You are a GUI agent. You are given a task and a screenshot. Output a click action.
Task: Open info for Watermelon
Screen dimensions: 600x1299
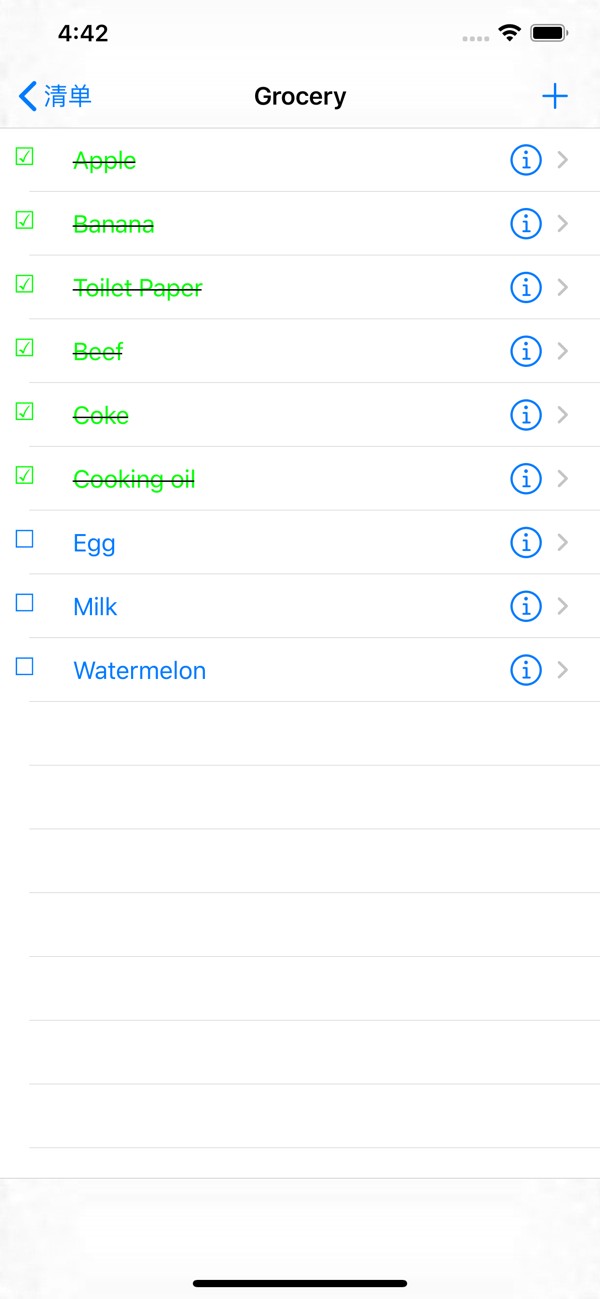tap(525, 670)
